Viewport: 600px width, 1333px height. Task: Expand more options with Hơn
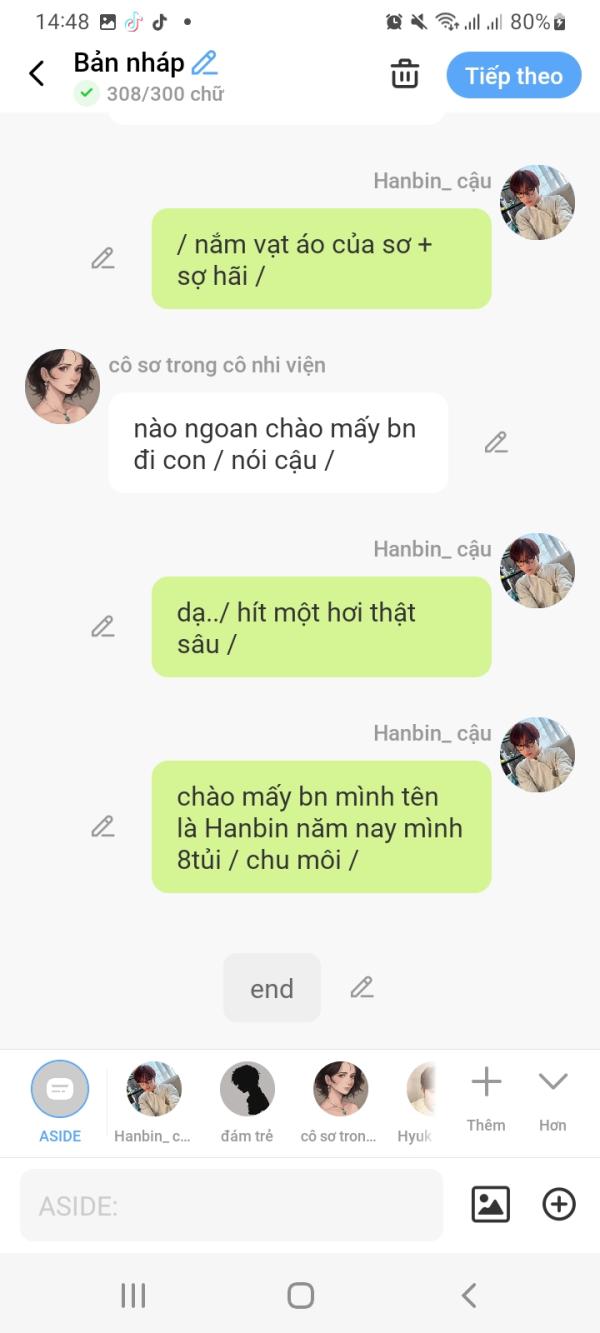(552, 1095)
